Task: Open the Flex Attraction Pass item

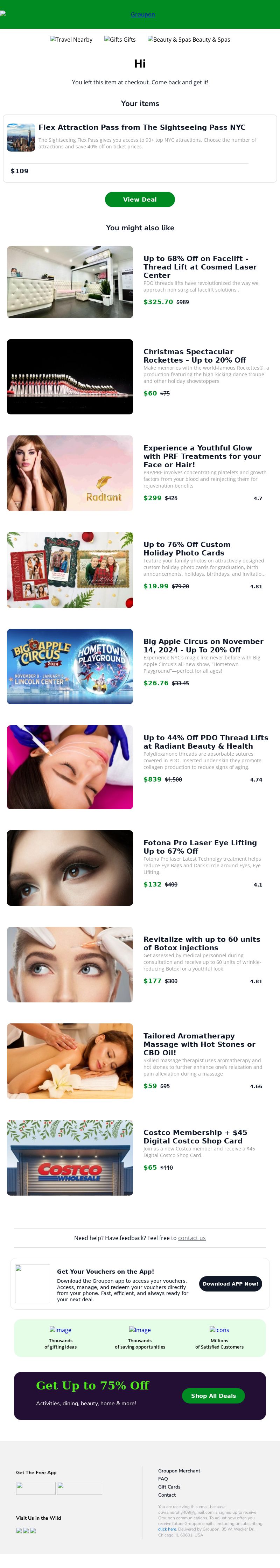Action: pos(142,127)
